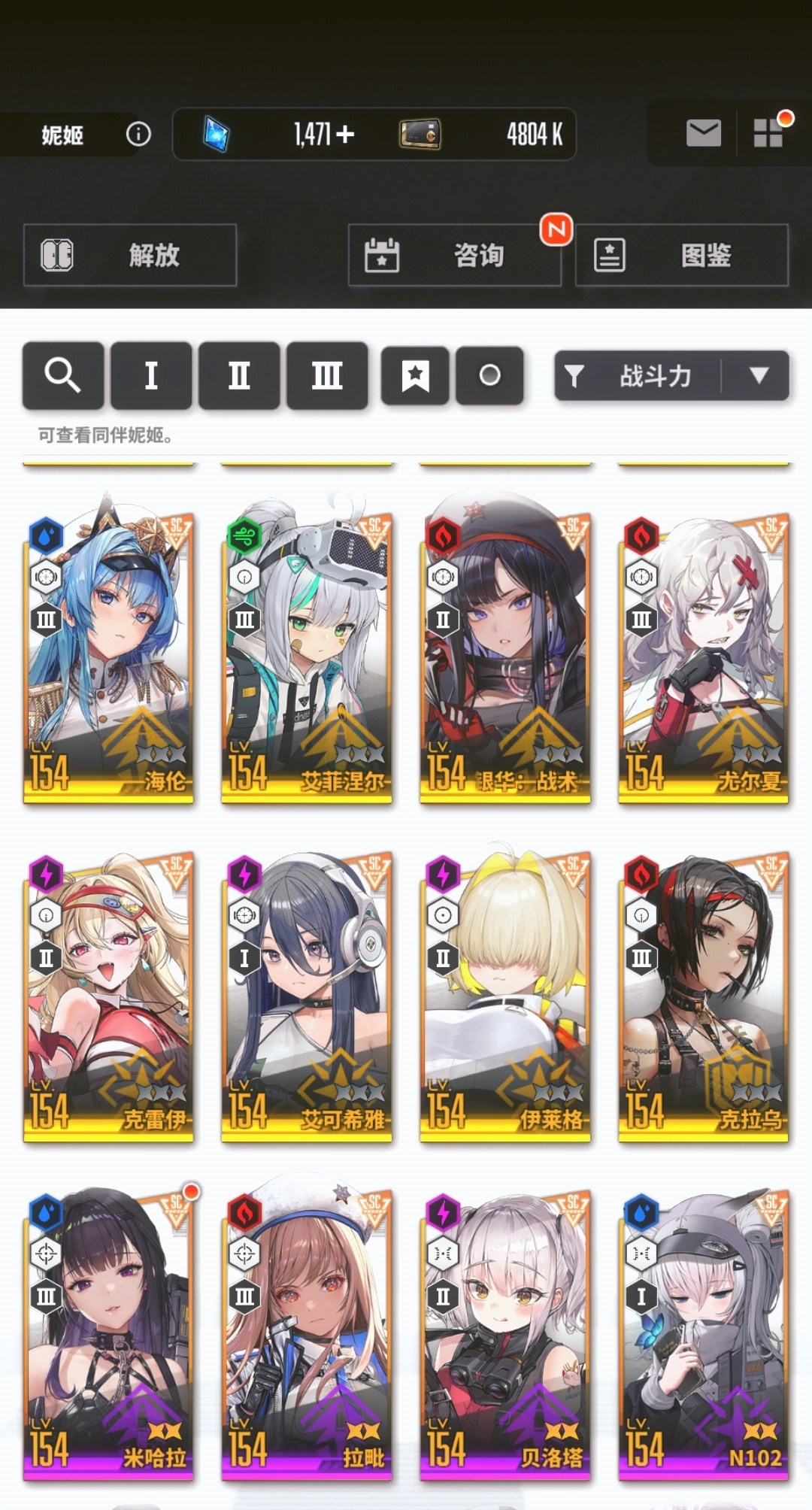
Task: Filter by burst type II
Action: (x=239, y=374)
